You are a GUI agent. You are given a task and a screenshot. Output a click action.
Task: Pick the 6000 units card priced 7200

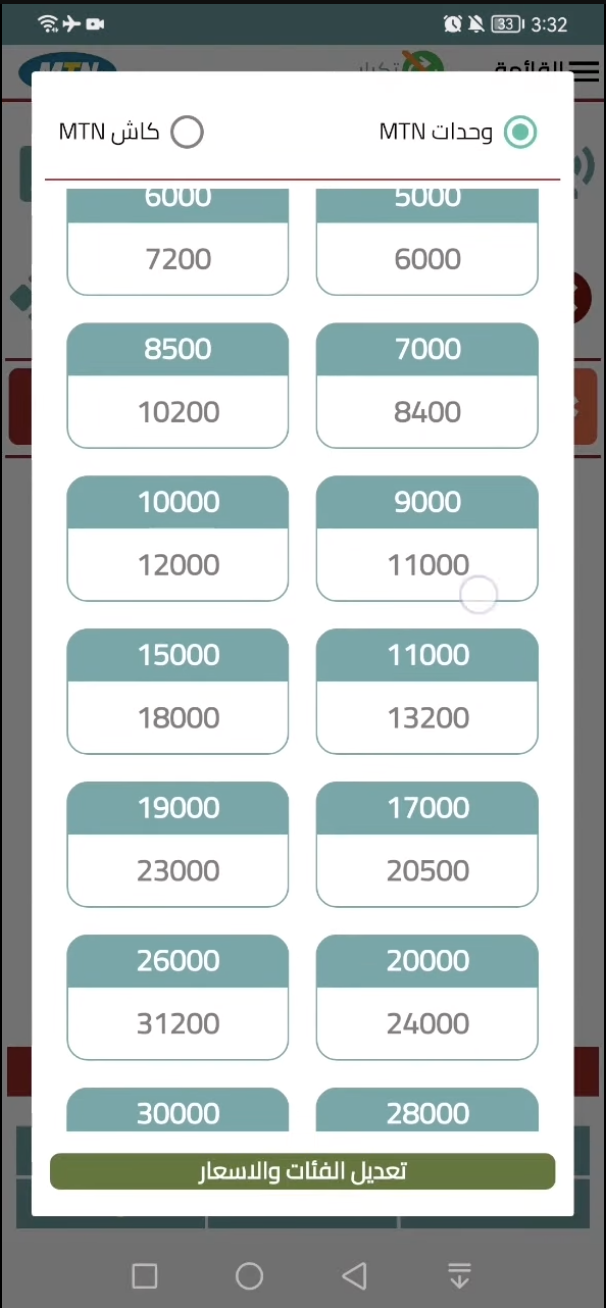point(178,245)
